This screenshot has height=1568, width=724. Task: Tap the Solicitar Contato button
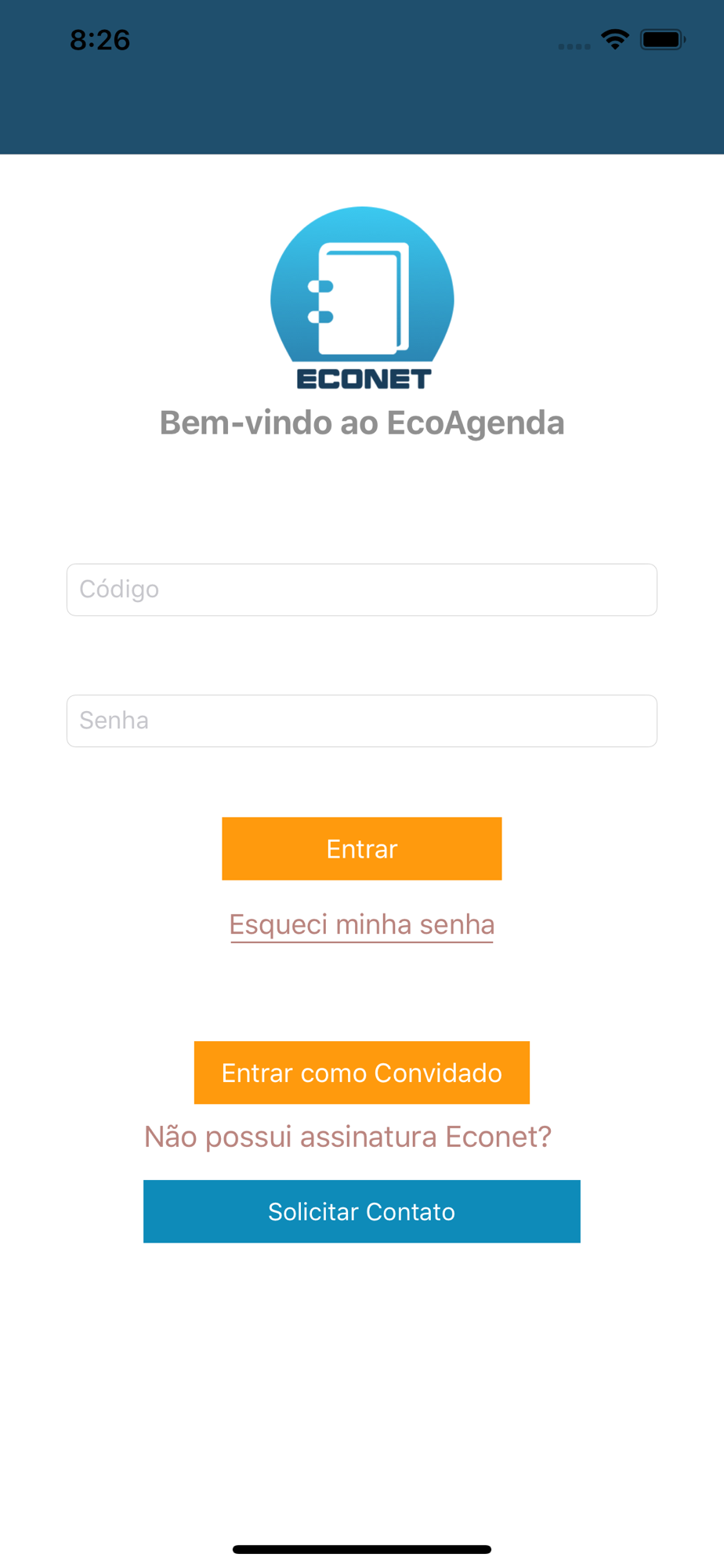click(362, 1211)
